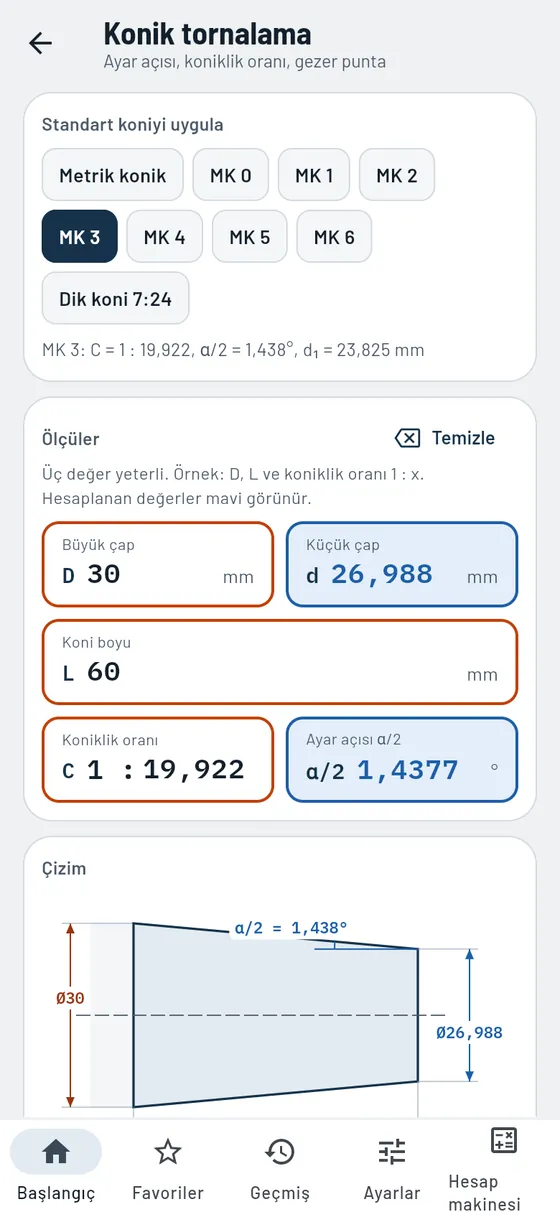
Task: Apply the MK 1 standard taper
Action: click(314, 175)
